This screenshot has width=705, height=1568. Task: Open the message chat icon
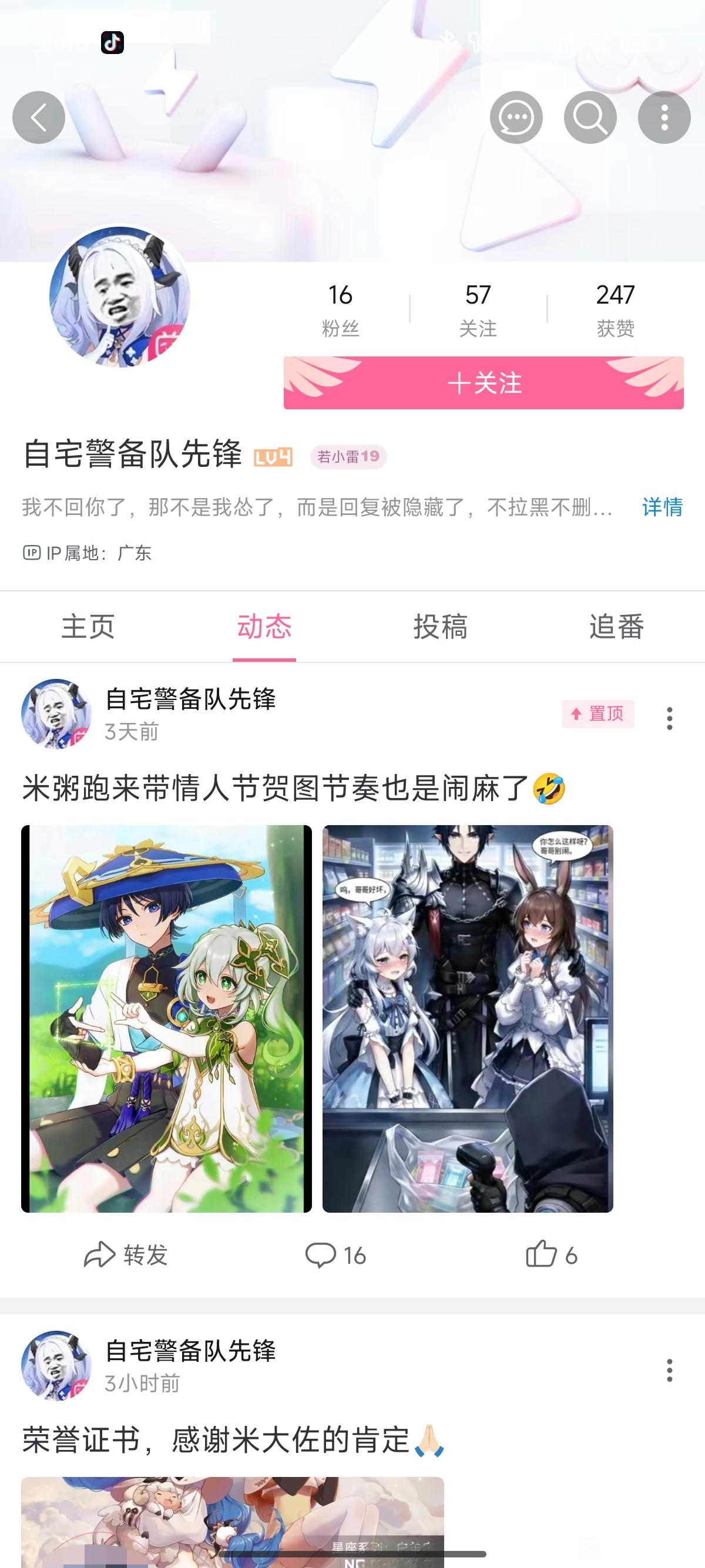(516, 117)
